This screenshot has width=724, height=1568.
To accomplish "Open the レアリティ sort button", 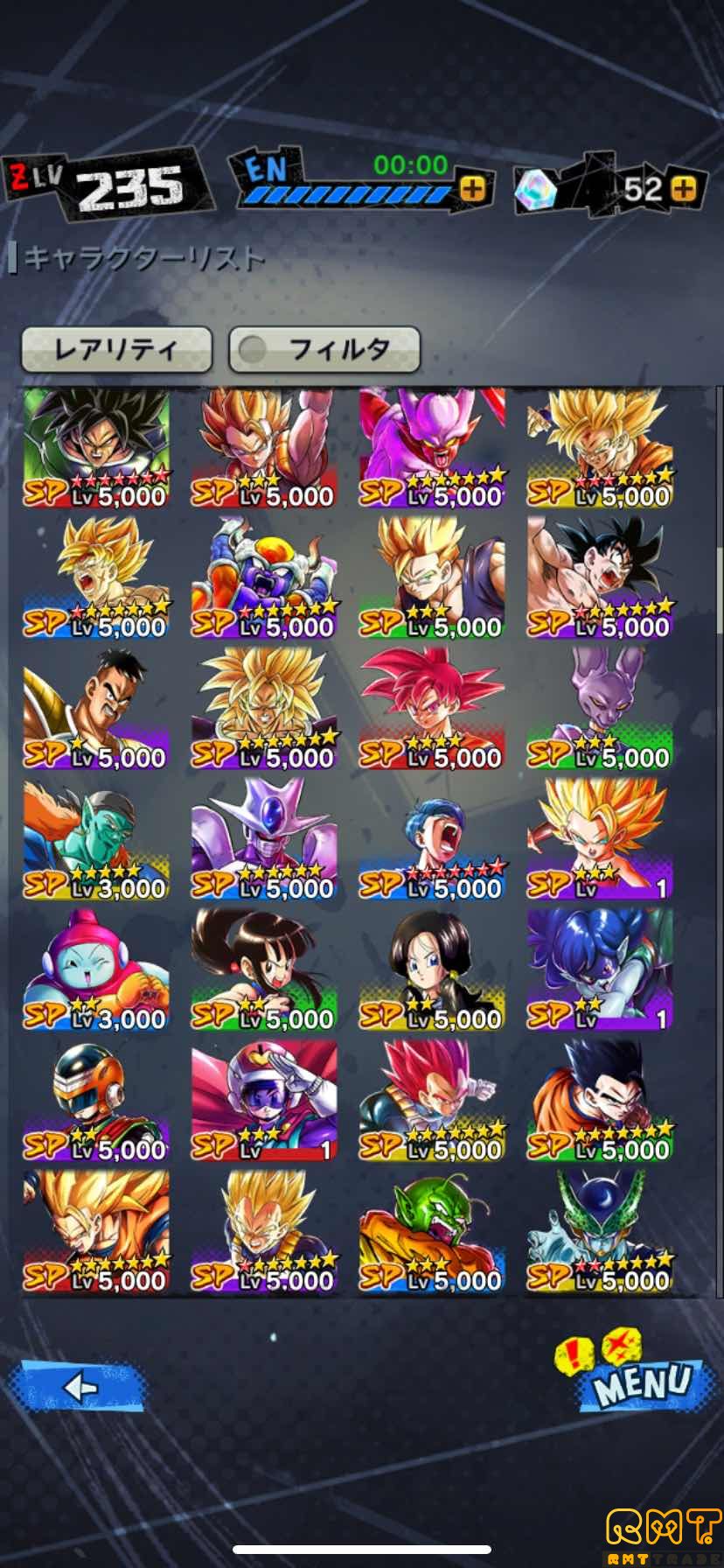I will click(116, 350).
